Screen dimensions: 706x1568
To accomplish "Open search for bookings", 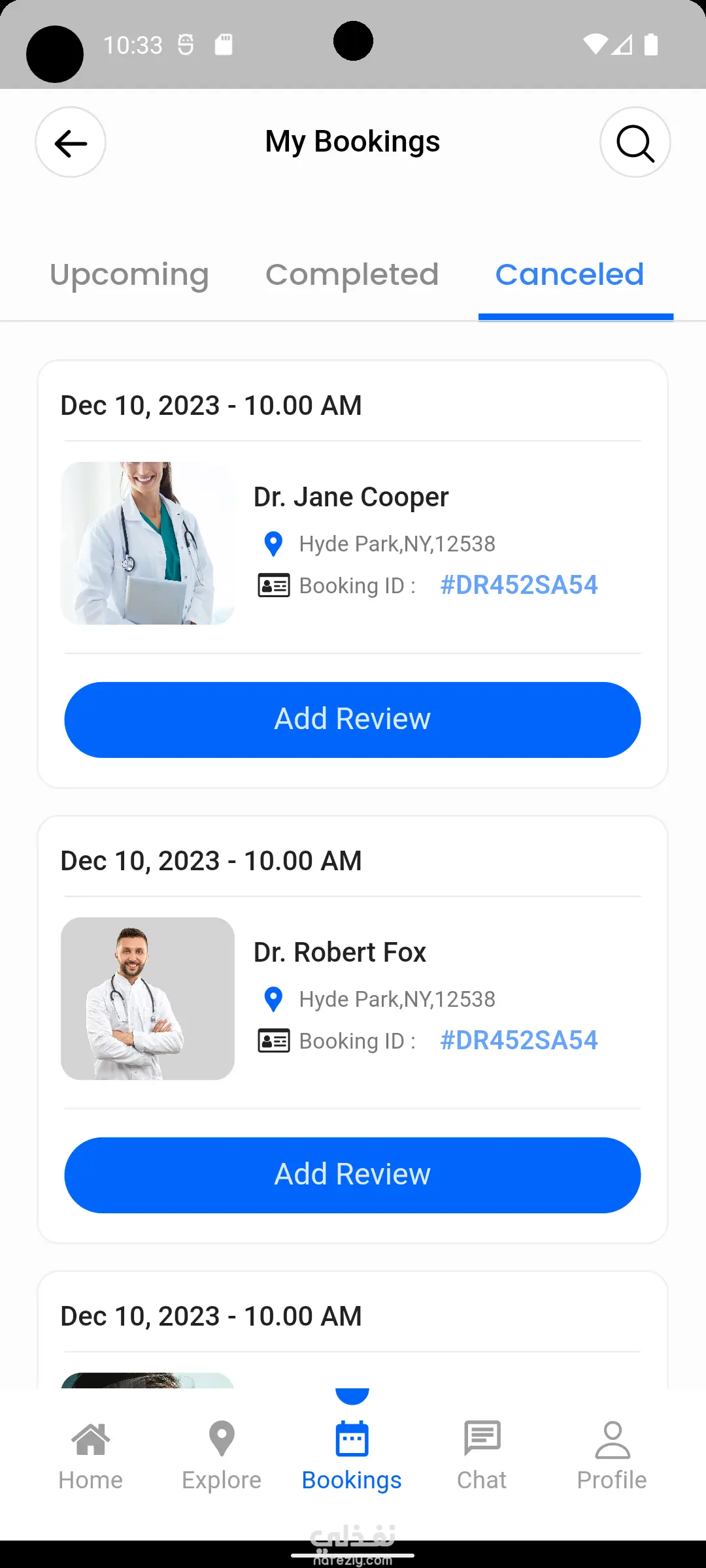I will click(x=635, y=142).
